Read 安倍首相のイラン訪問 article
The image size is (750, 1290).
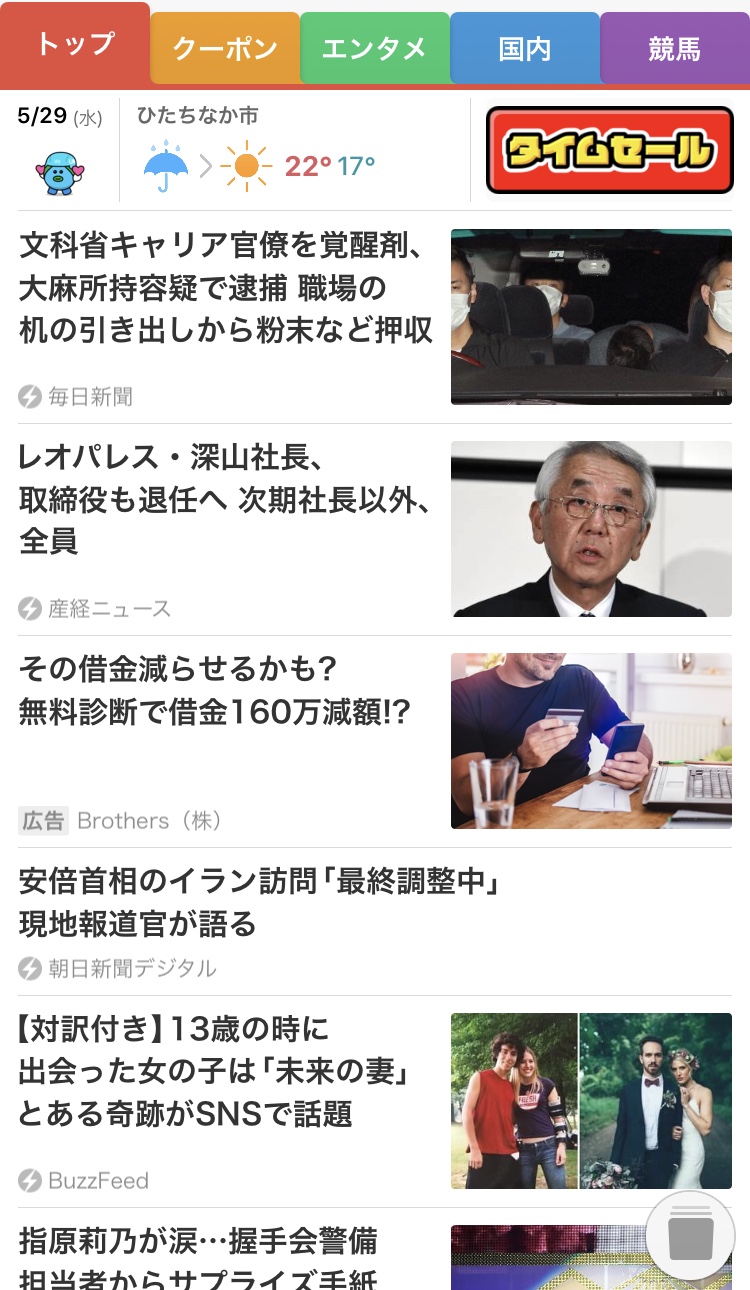tap(375, 921)
